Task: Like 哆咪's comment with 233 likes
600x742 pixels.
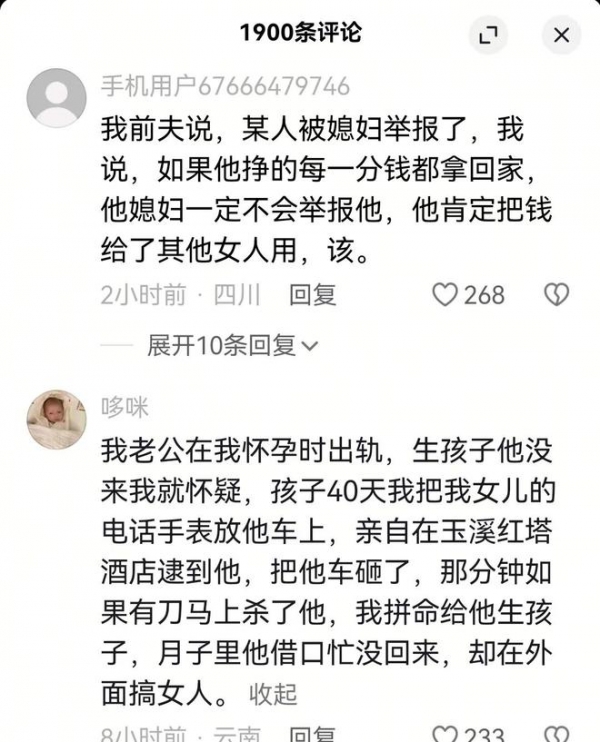Action: (x=445, y=735)
